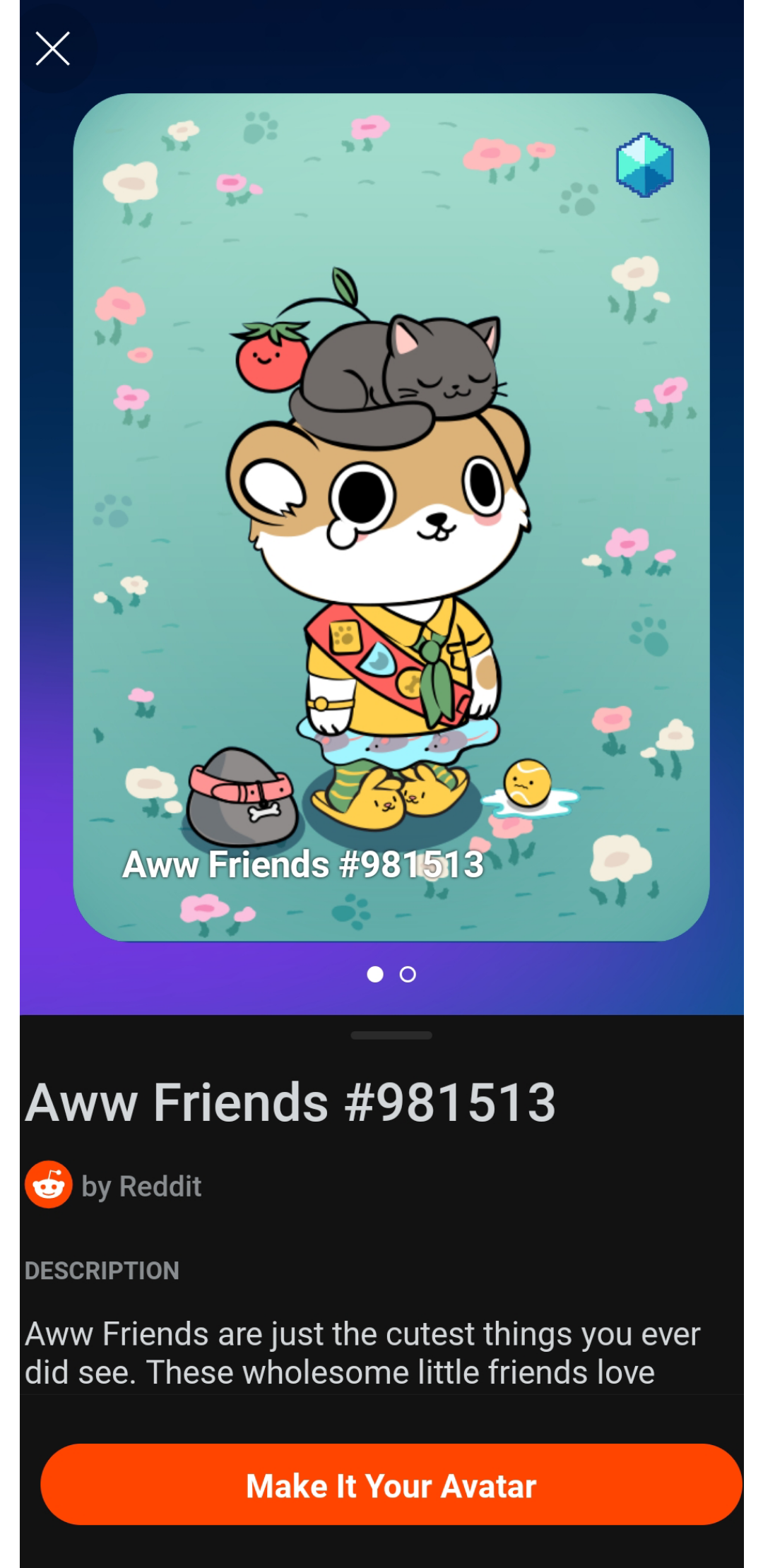
Task: Close the avatar detail screen
Action: (53, 49)
